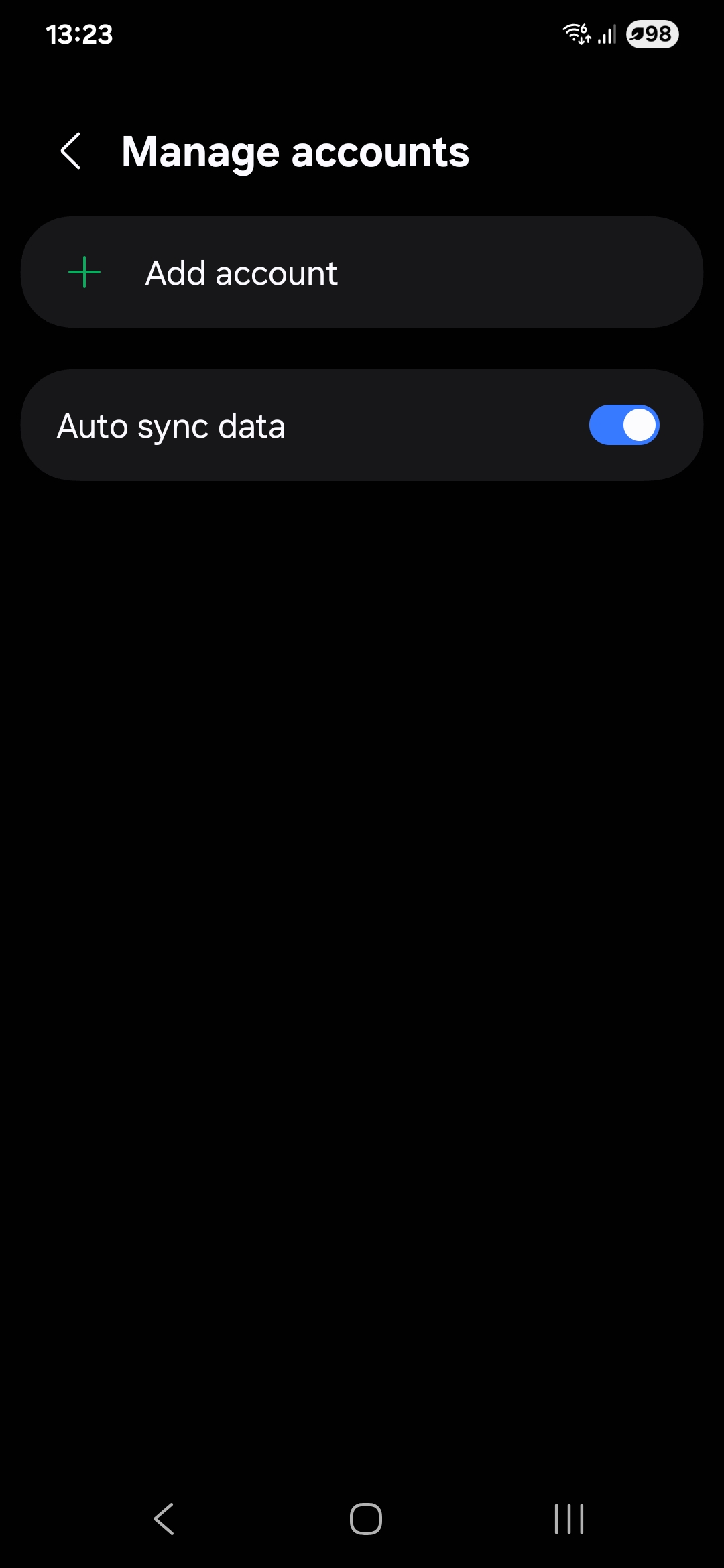724x1568 pixels.
Task: Click the Add account label text
Action: [240, 272]
